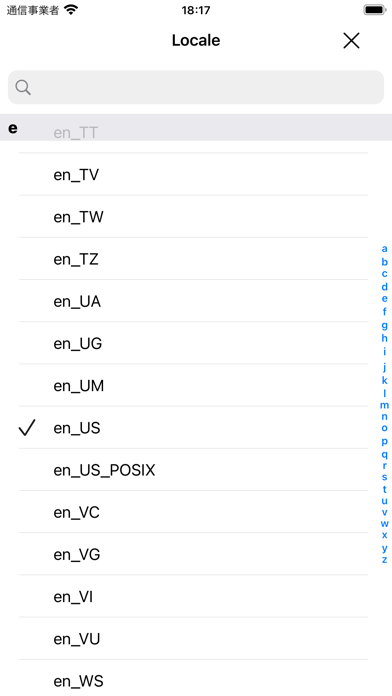
Task: Choose the en_VU locale
Action: point(194,638)
